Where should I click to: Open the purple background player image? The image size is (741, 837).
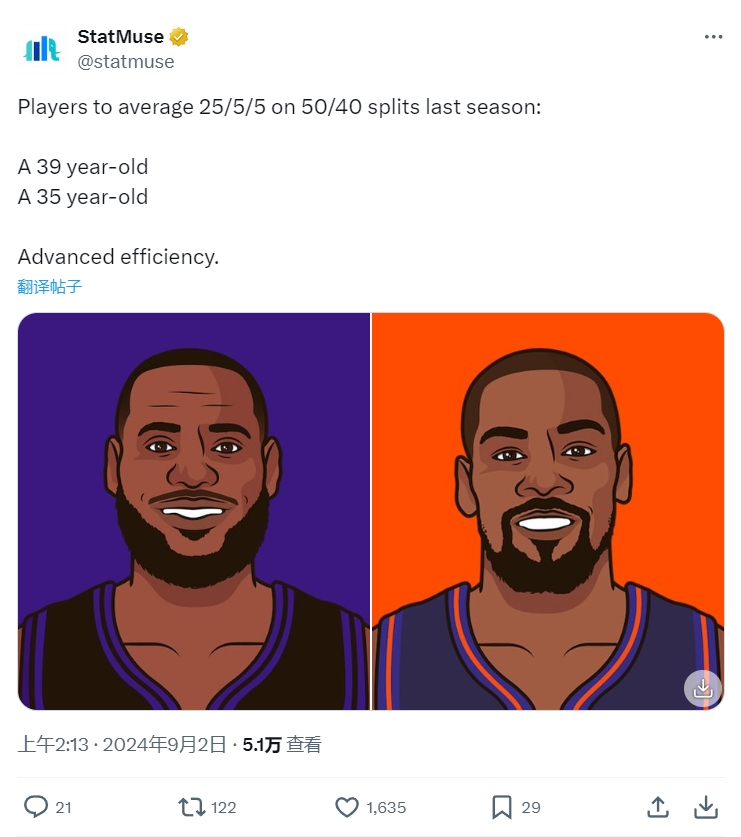click(194, 511)
